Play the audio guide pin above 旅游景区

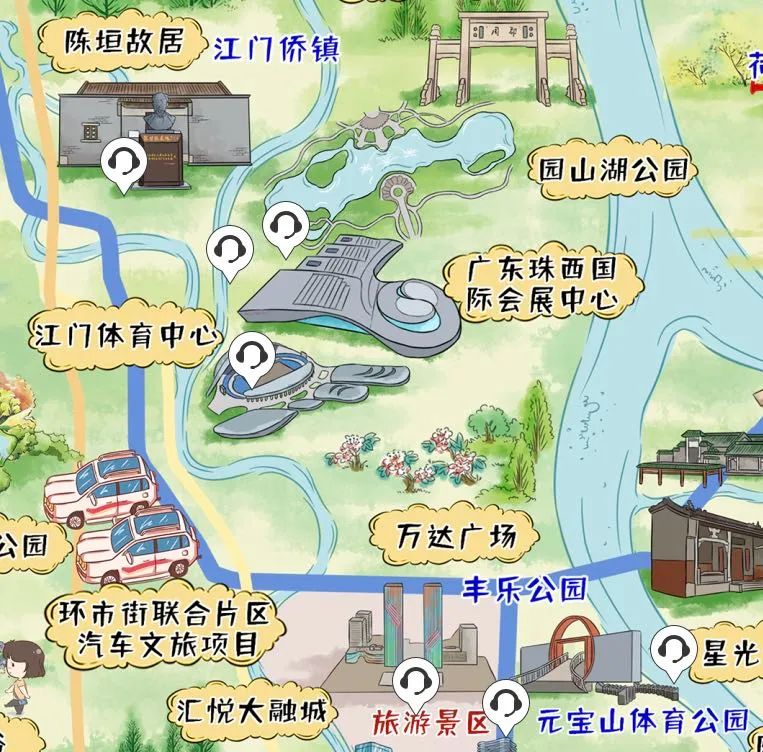414,682
